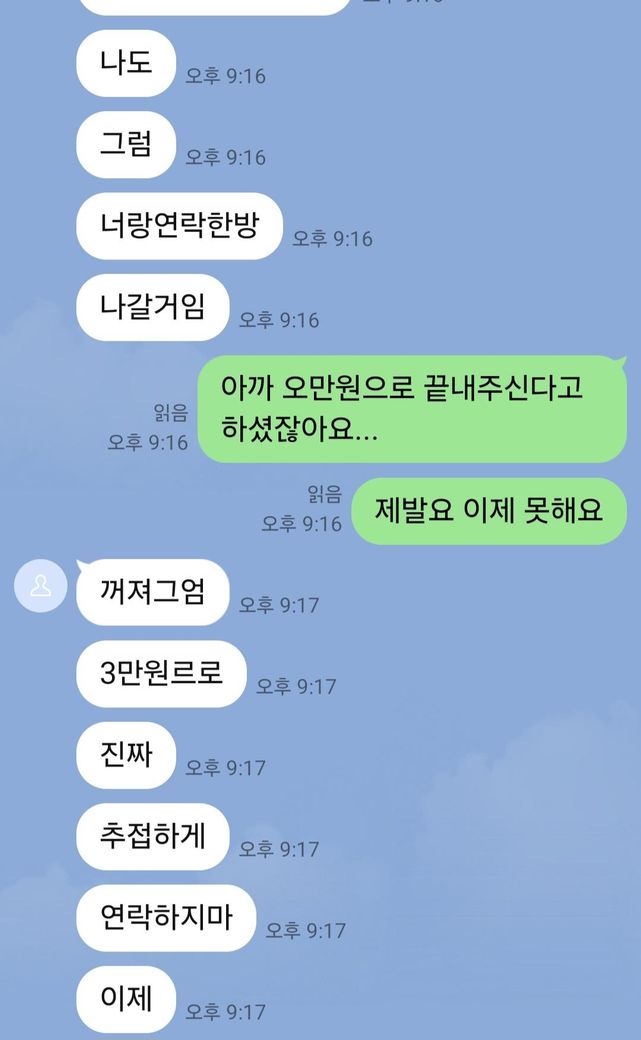
Task: Open the sender's profile picture next to 꺼져그엄
Action: (x=40, y=586)
